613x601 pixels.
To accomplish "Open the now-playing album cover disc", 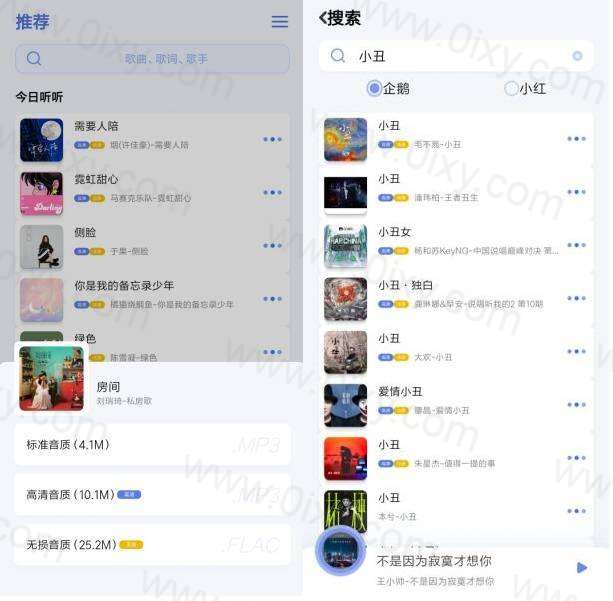I will (340, 551).
